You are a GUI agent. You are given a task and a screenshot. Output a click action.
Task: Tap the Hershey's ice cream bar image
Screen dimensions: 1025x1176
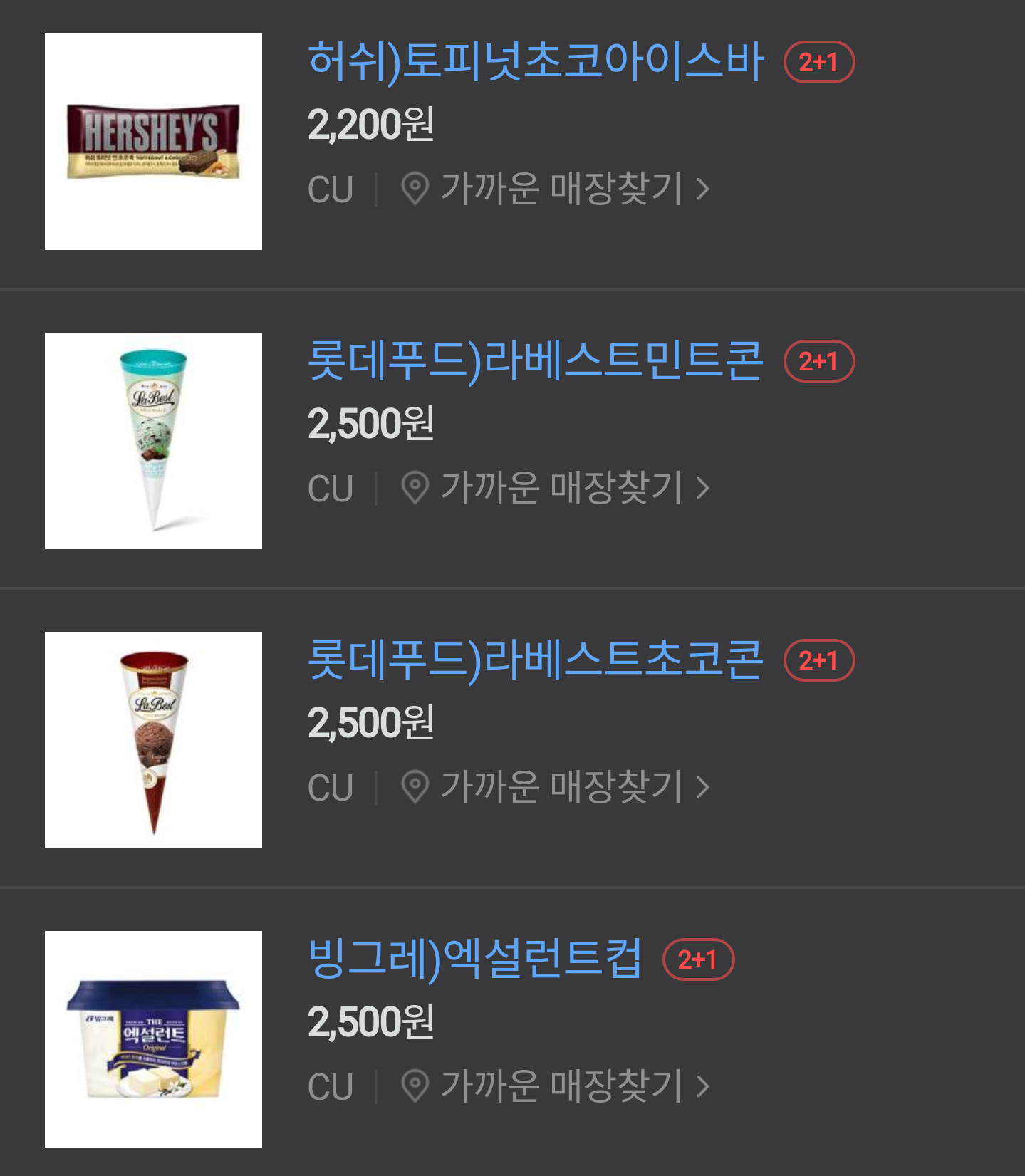click(153, 142)
